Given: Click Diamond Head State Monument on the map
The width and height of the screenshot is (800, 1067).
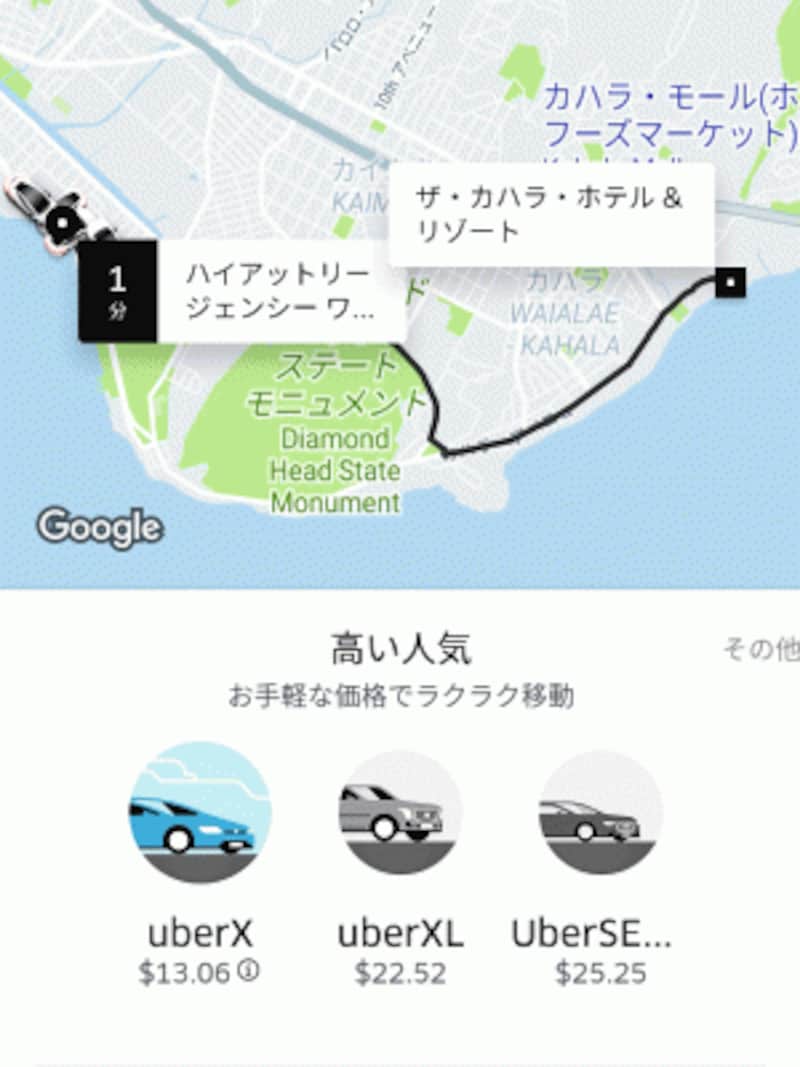Looking at the screenshot, I should [333, 470].
